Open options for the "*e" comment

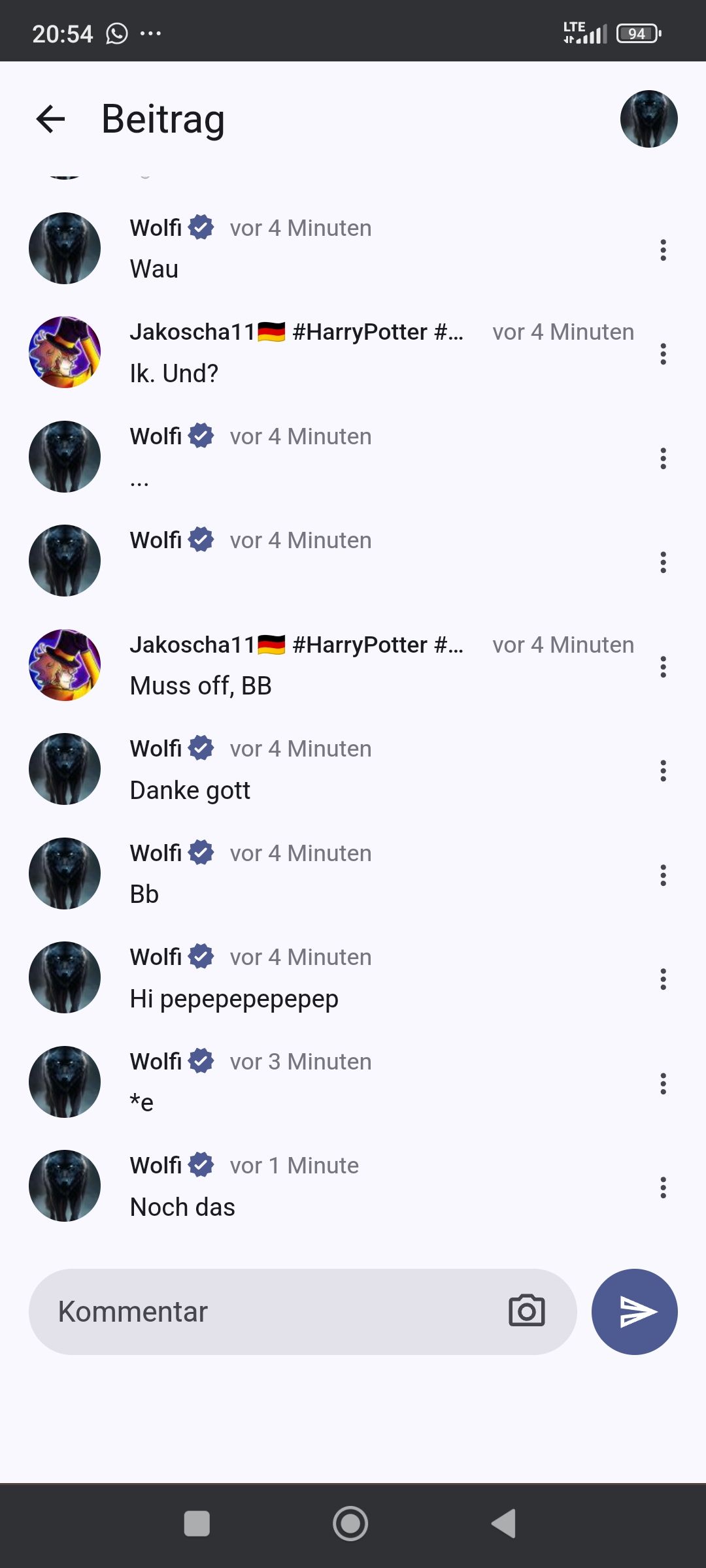click(x=663, y=1083)
